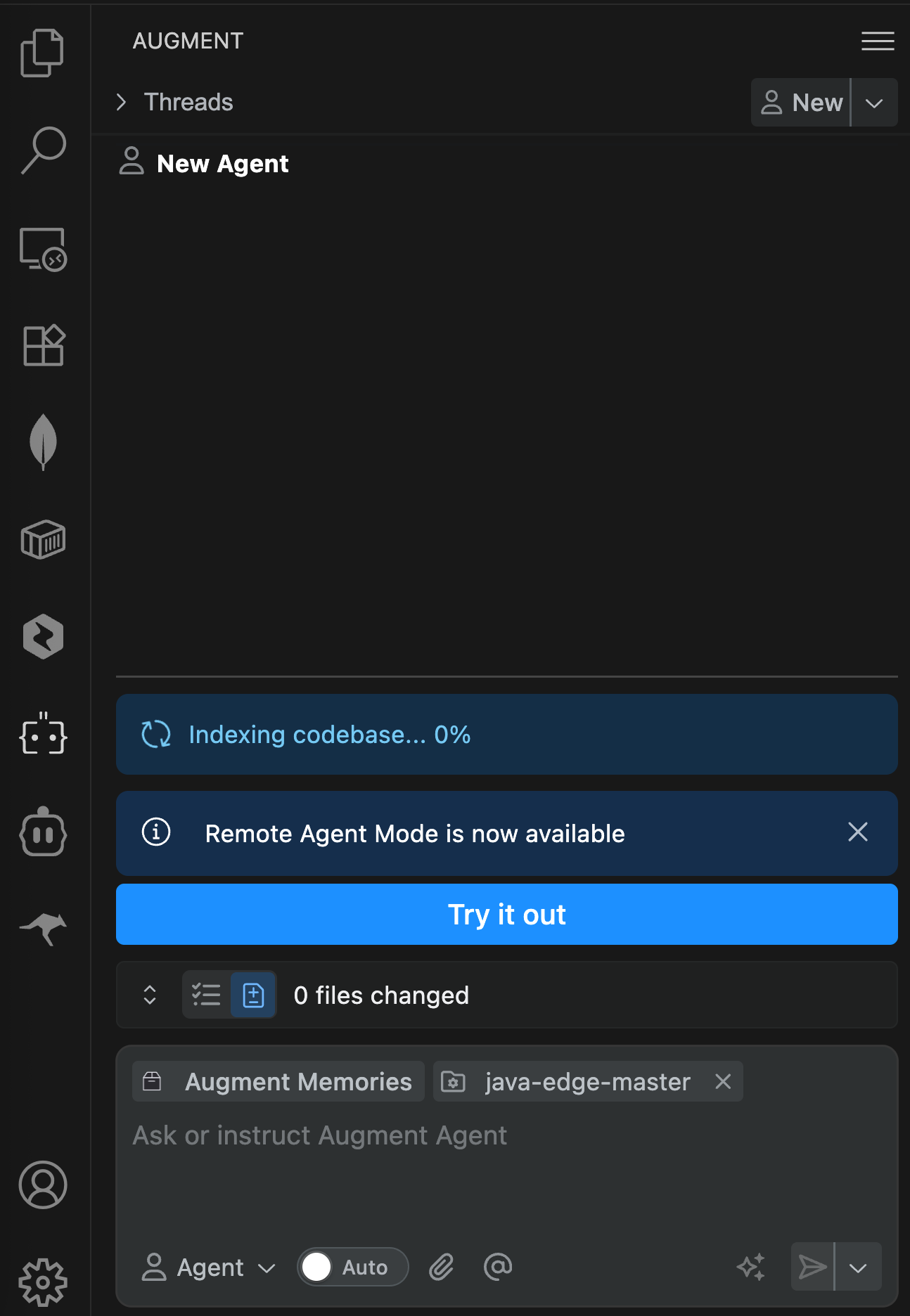This screenshot has width=910, height=1316.
Task: Expand the Threads section
Action: 122,103
